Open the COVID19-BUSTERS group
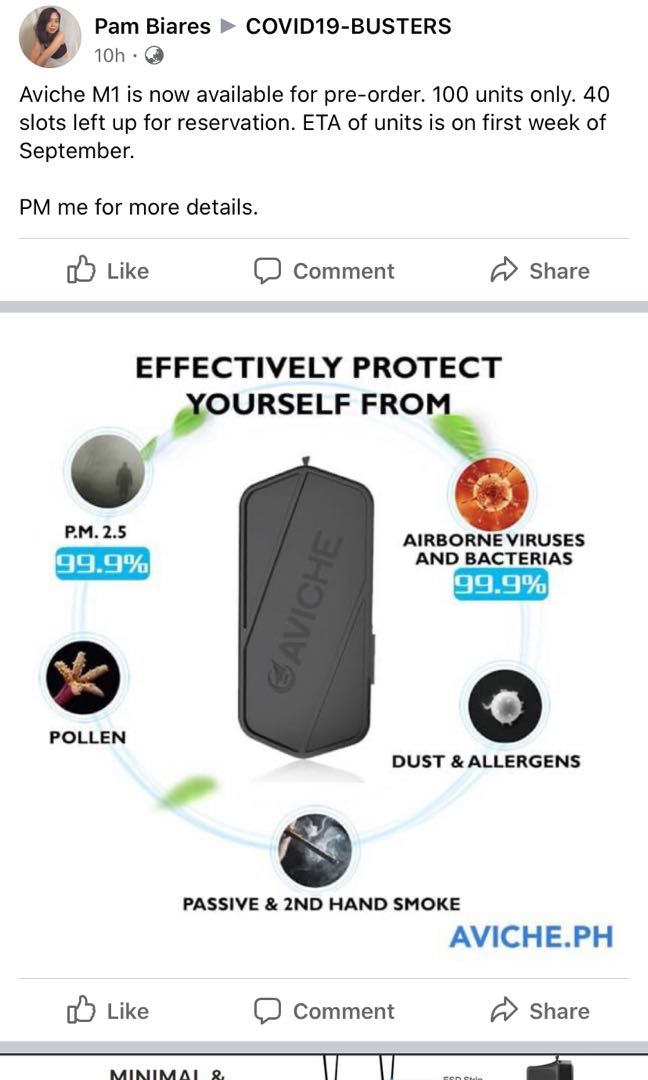The image size is (648, 1080). click(x=348, y=26)
